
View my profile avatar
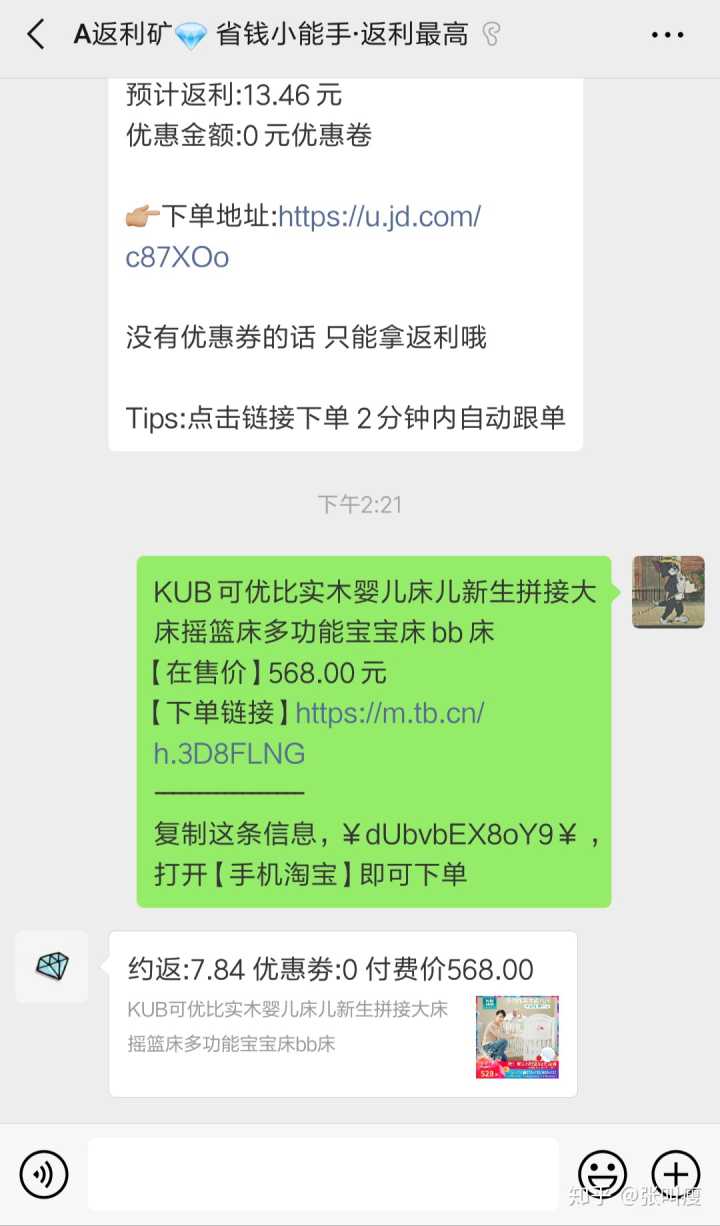point(668,592)
